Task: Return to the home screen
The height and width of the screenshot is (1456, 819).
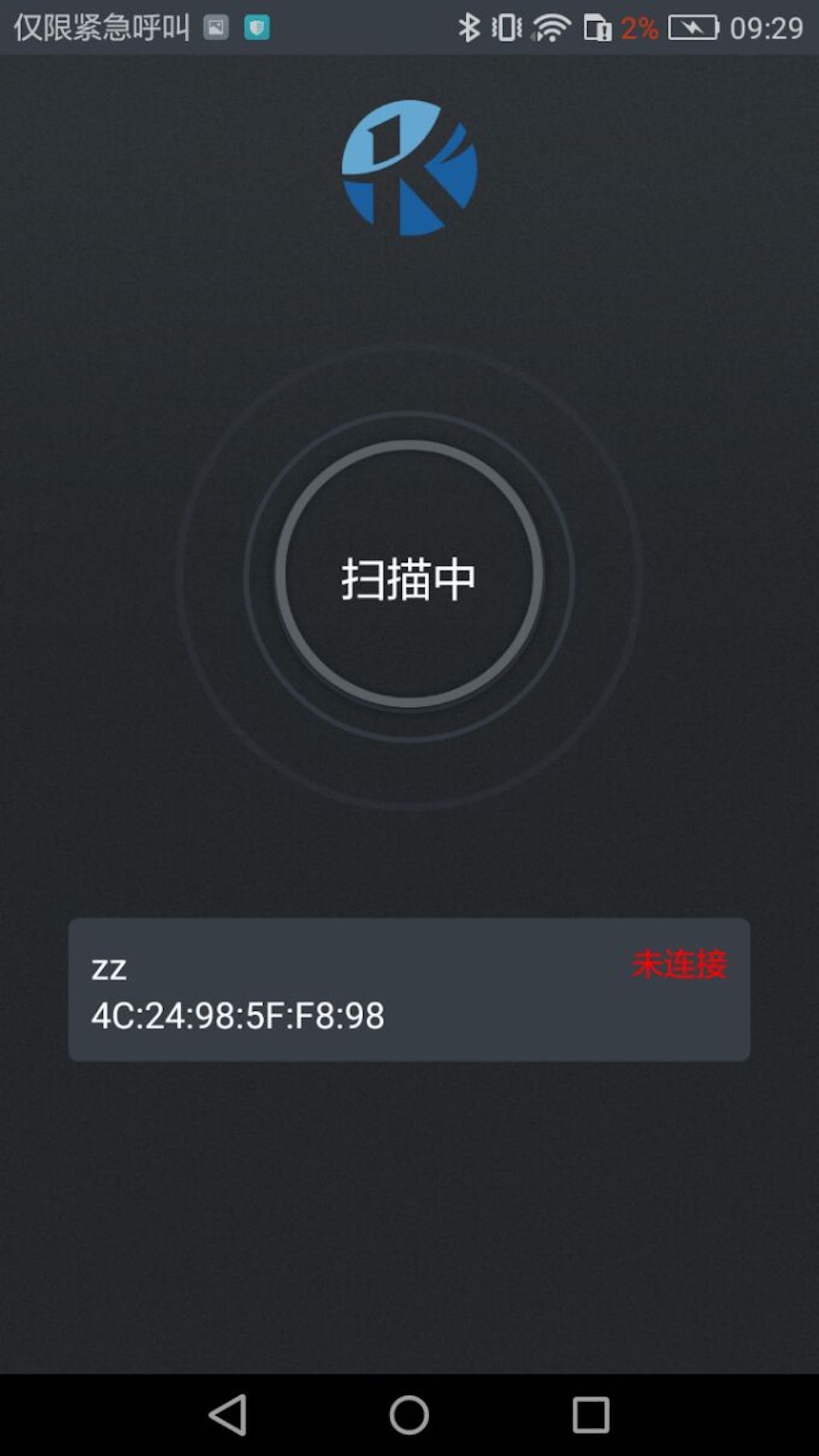Action: [409, 1414]
